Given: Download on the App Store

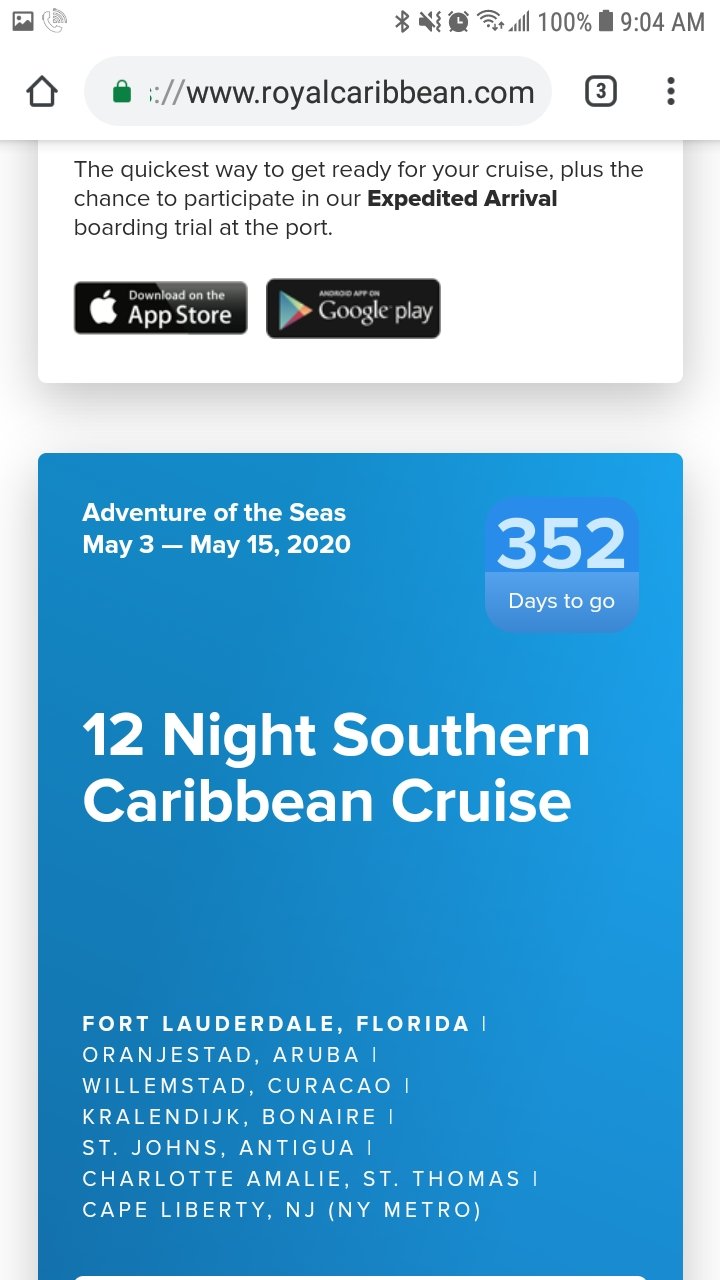Looking at the screenshot, I should (x=160, y=308).
